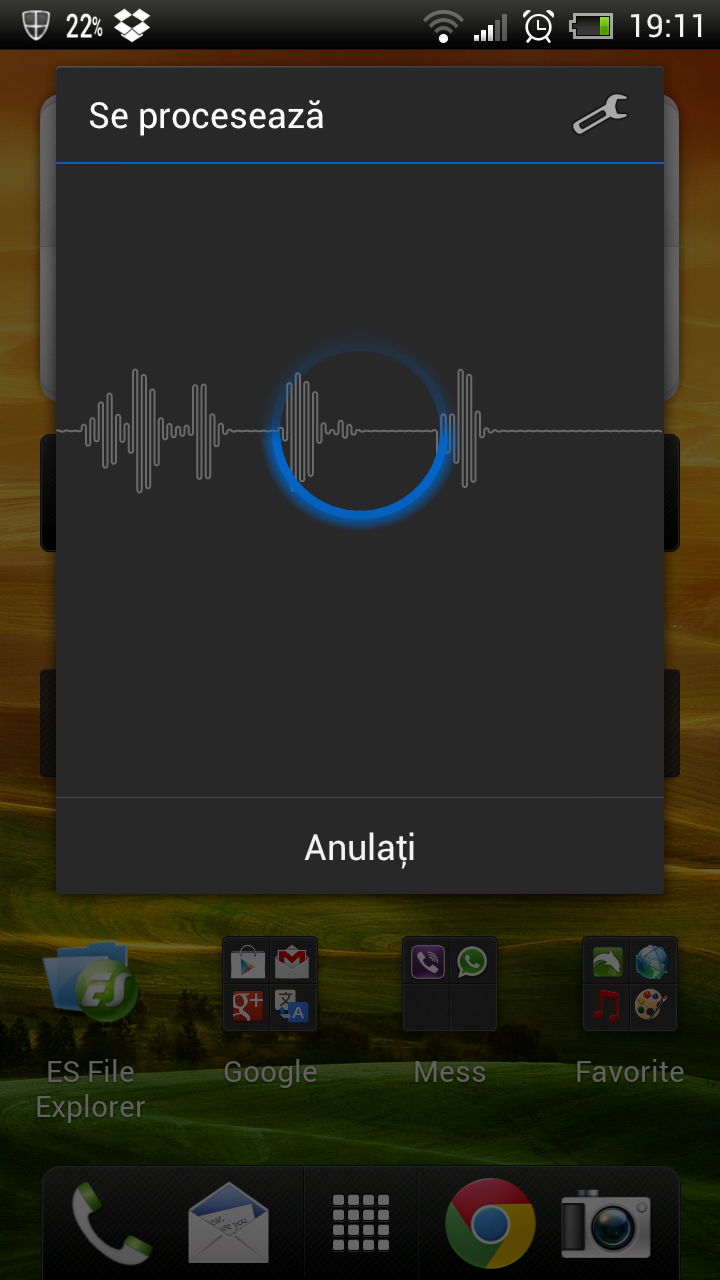The height and width of the screenshot is (1280, 720).
Task: Open the all apps drawer grid
Action: [360, 1224]
